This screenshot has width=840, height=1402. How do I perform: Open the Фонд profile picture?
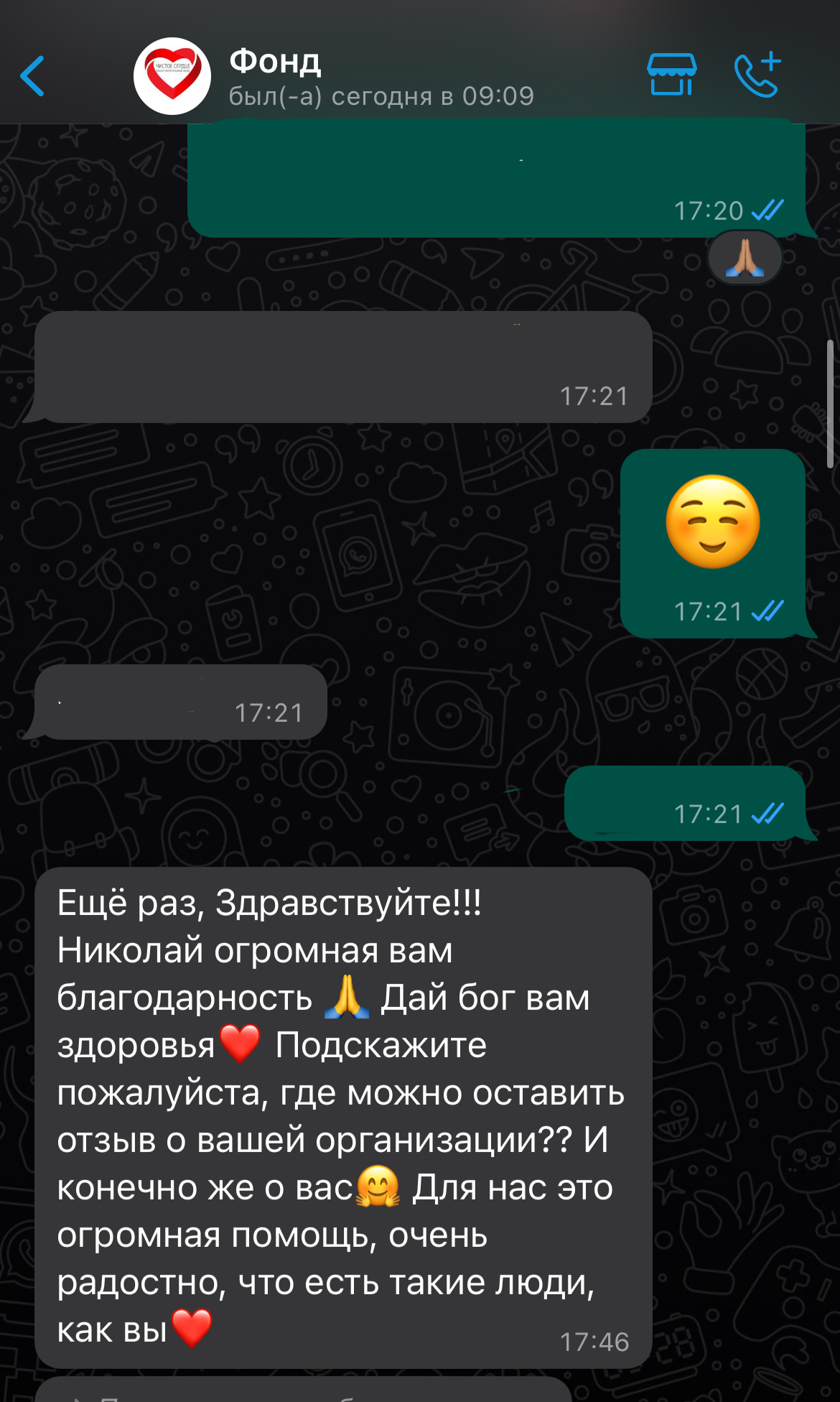(172, 76)
